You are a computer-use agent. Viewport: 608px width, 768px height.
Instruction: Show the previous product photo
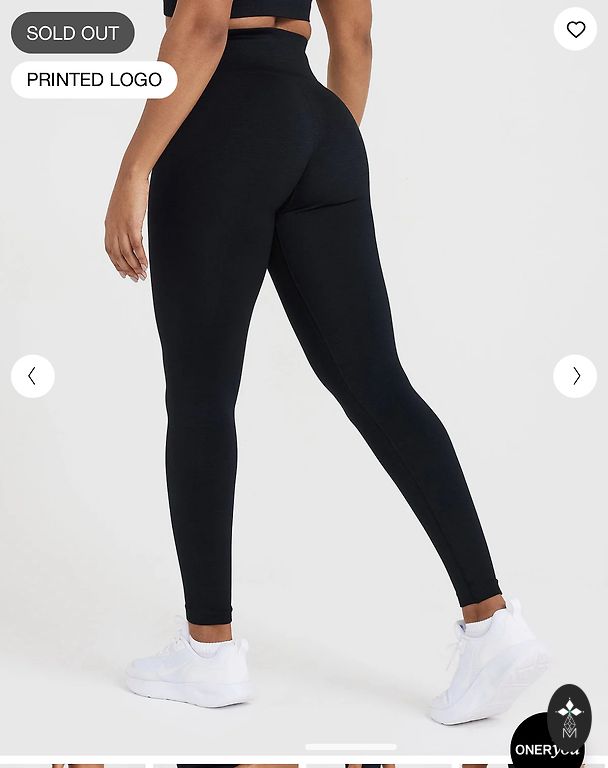pos(33,376)
